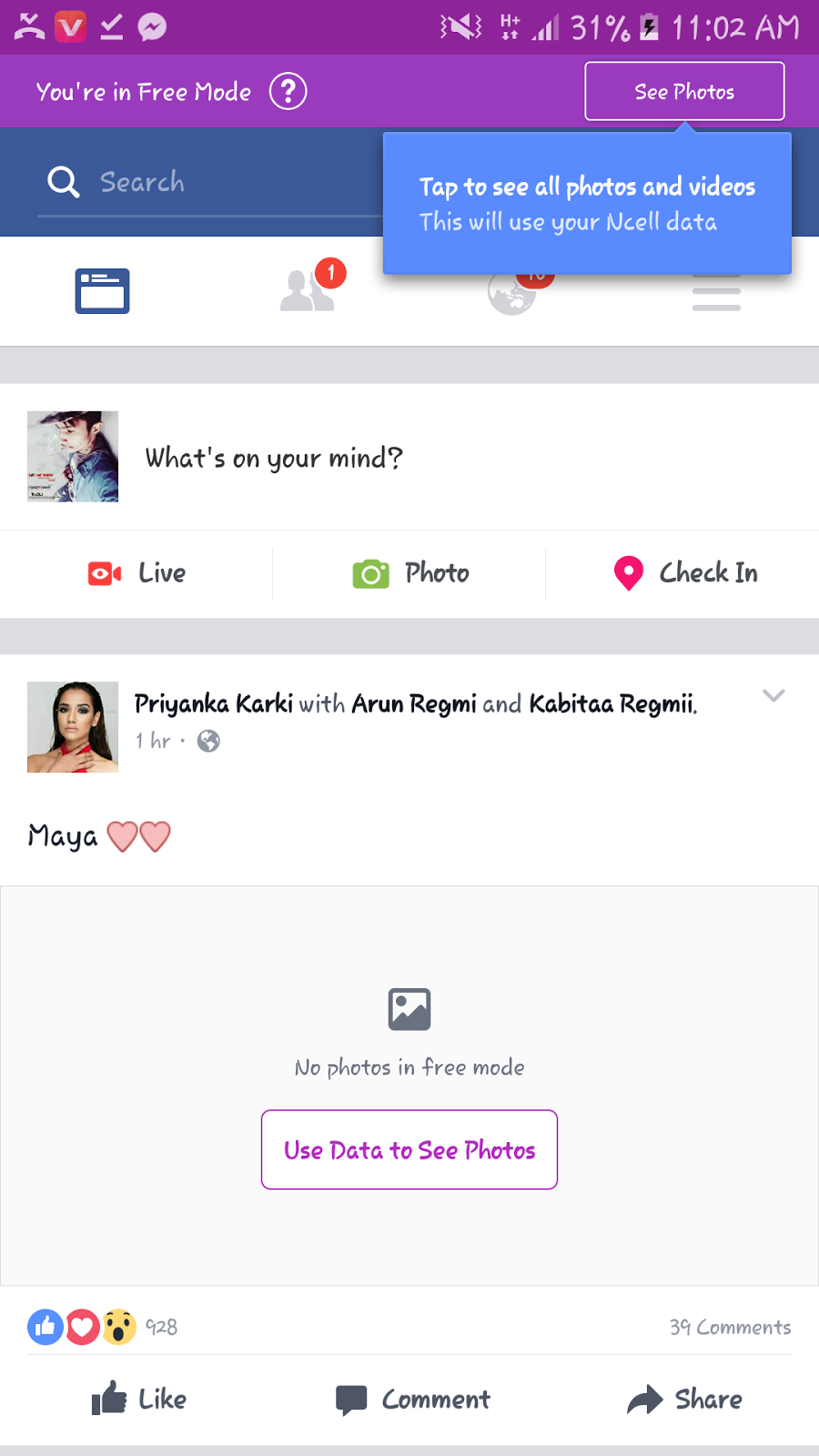Open Priyanka Karki's profile picture

[x=73, y=727]
